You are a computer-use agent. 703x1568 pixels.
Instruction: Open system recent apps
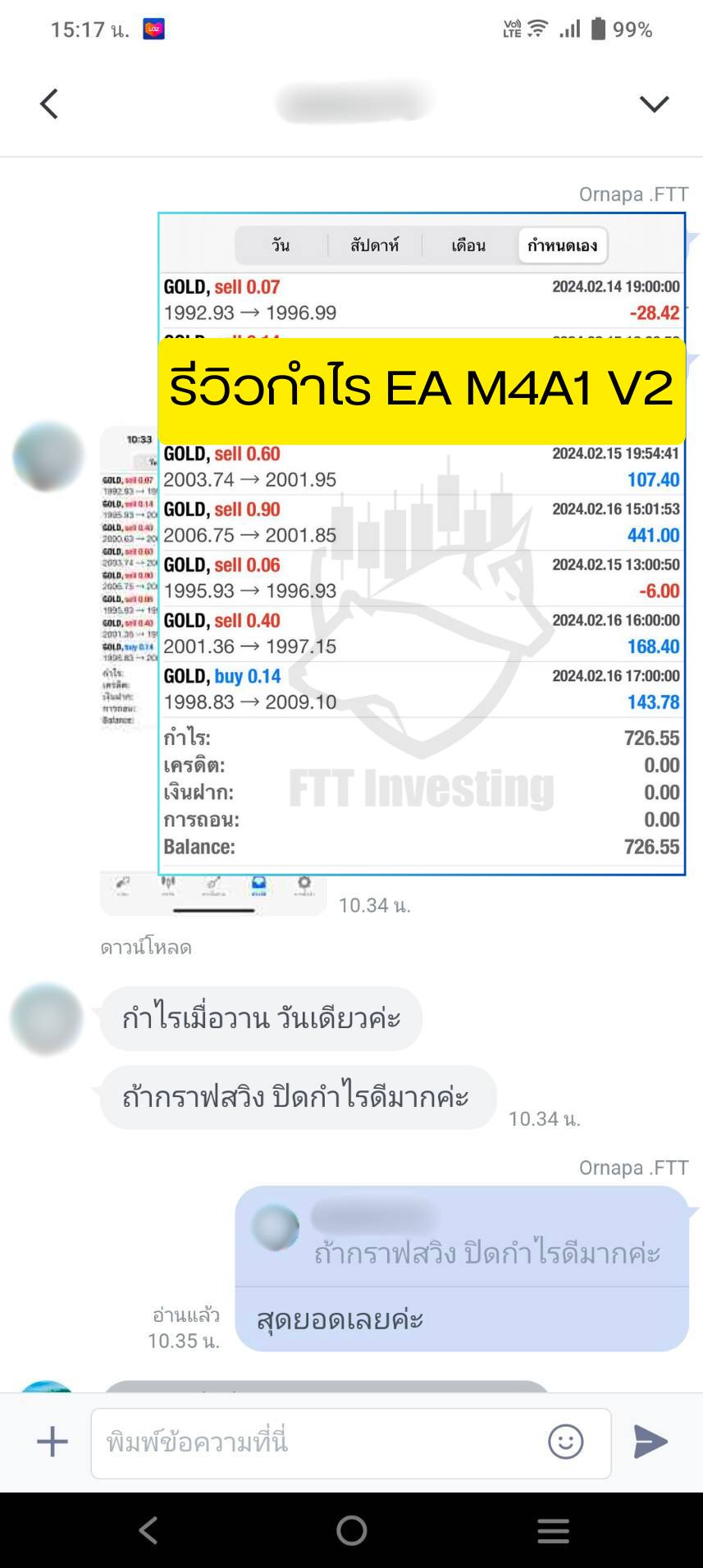tap(553, 1530)
